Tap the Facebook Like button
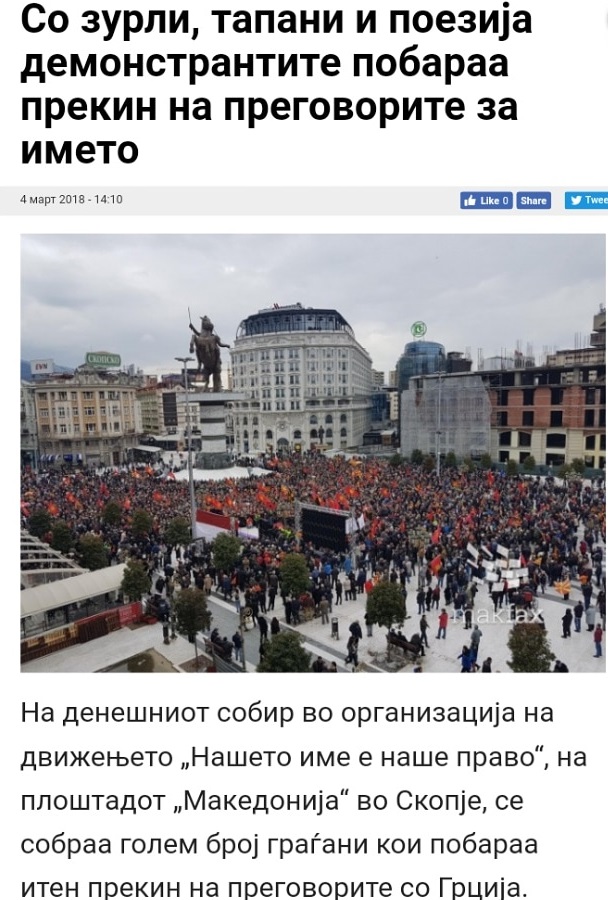The image size is (608, 900). (485, 200)
